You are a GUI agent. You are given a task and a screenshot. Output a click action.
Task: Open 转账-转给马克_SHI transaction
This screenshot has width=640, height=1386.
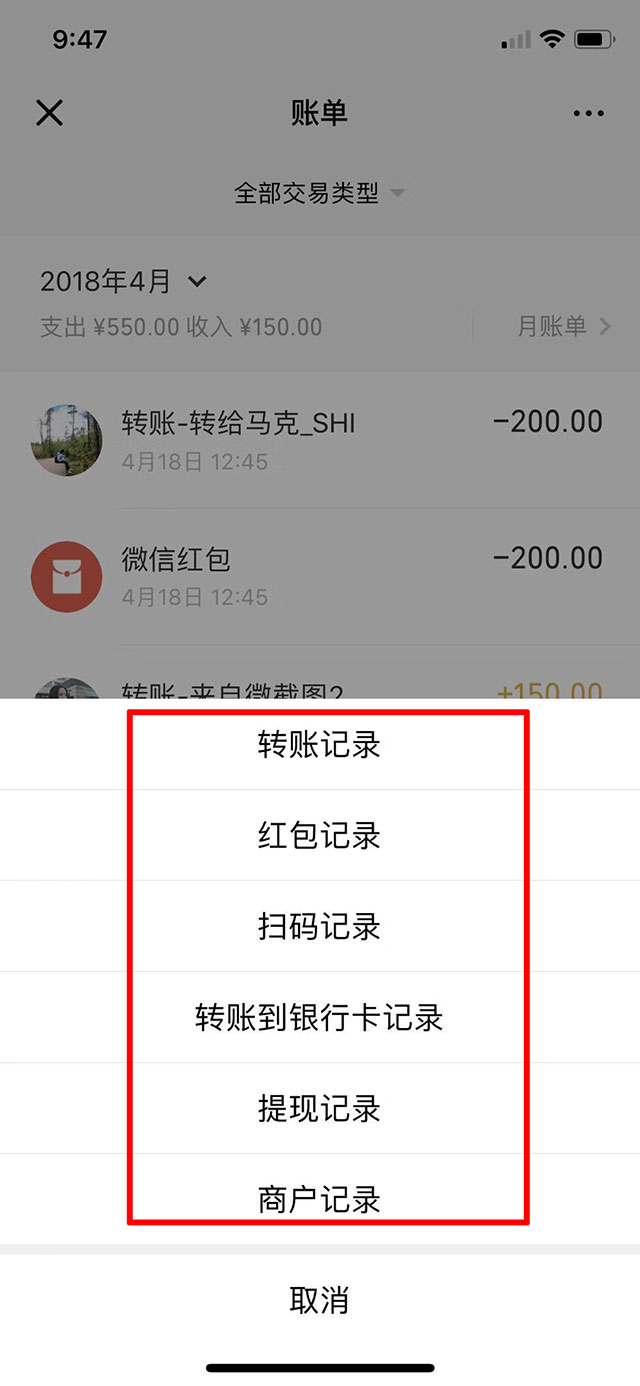(x=319, y=440)
